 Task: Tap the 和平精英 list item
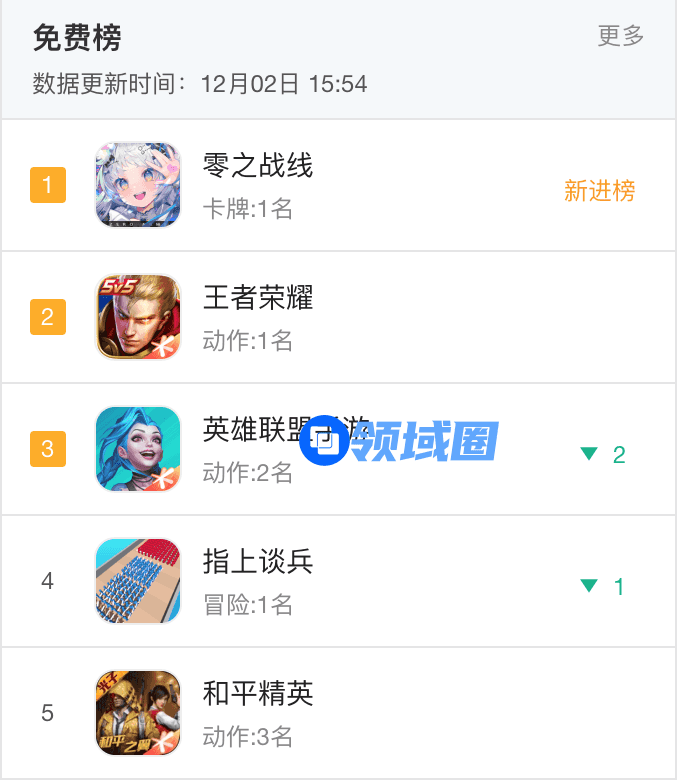pos(258,694)
